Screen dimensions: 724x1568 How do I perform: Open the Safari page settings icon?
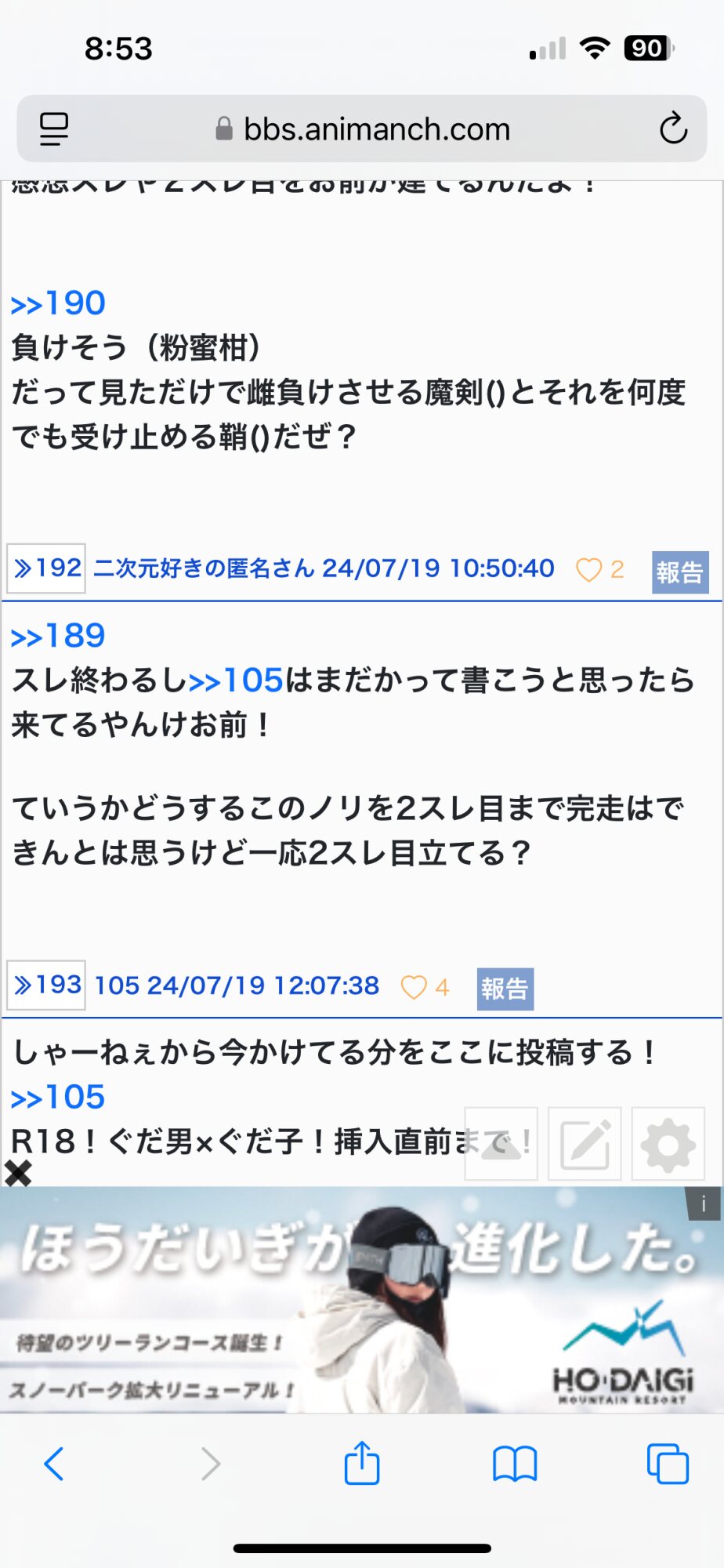pyautogui.click(x=54, y=129)
